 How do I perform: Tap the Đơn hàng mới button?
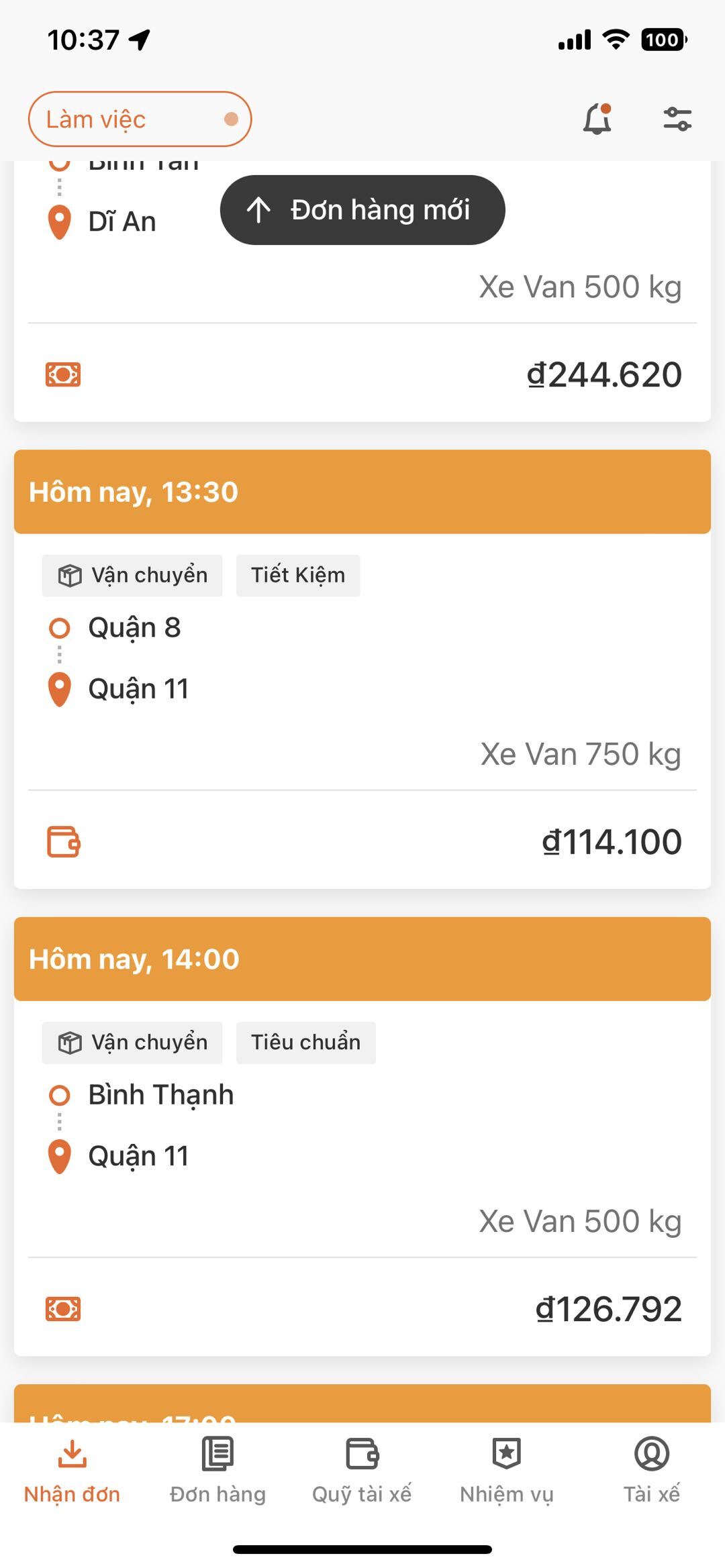click(362, 209)
